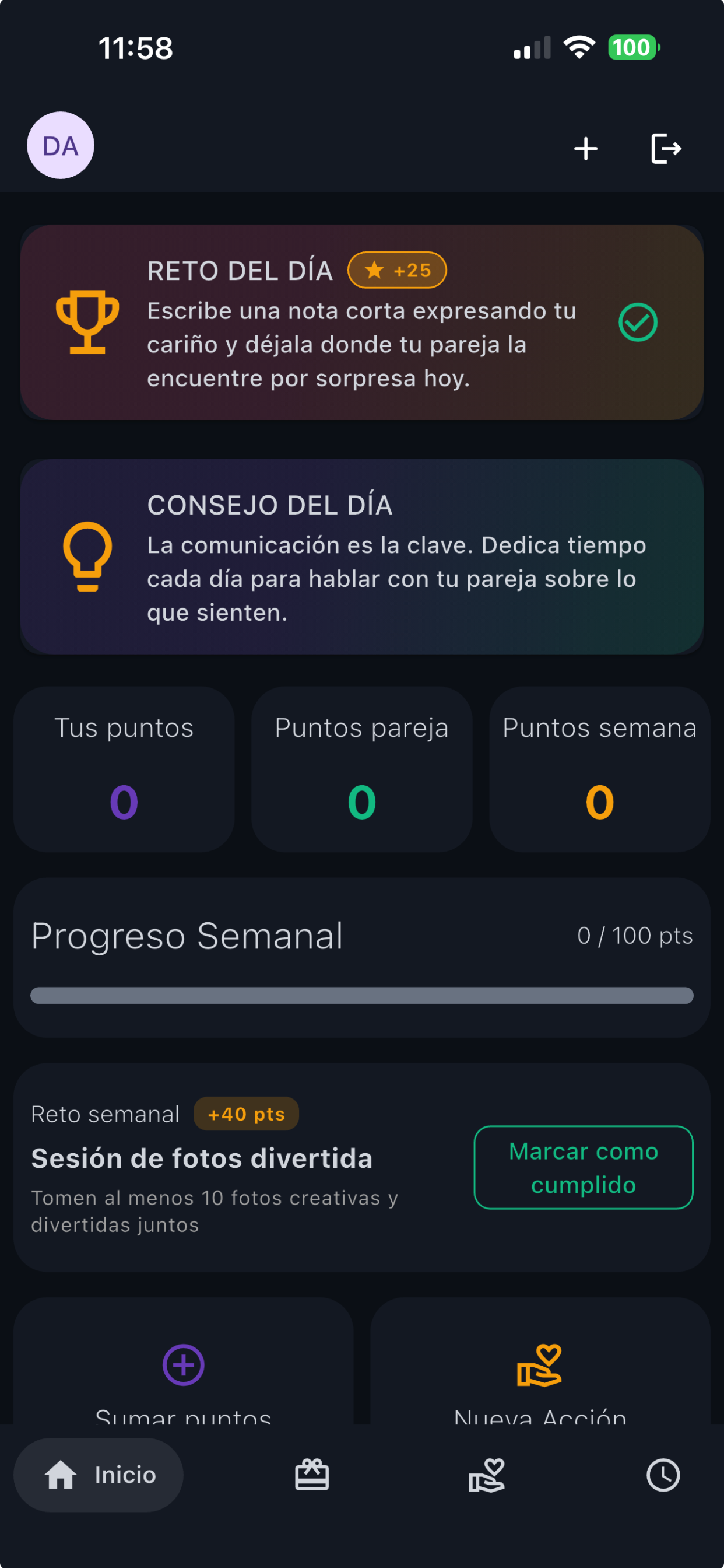Open the DA profile avatar
This screenshot has width=724, height=1568.
pos(60,145)
